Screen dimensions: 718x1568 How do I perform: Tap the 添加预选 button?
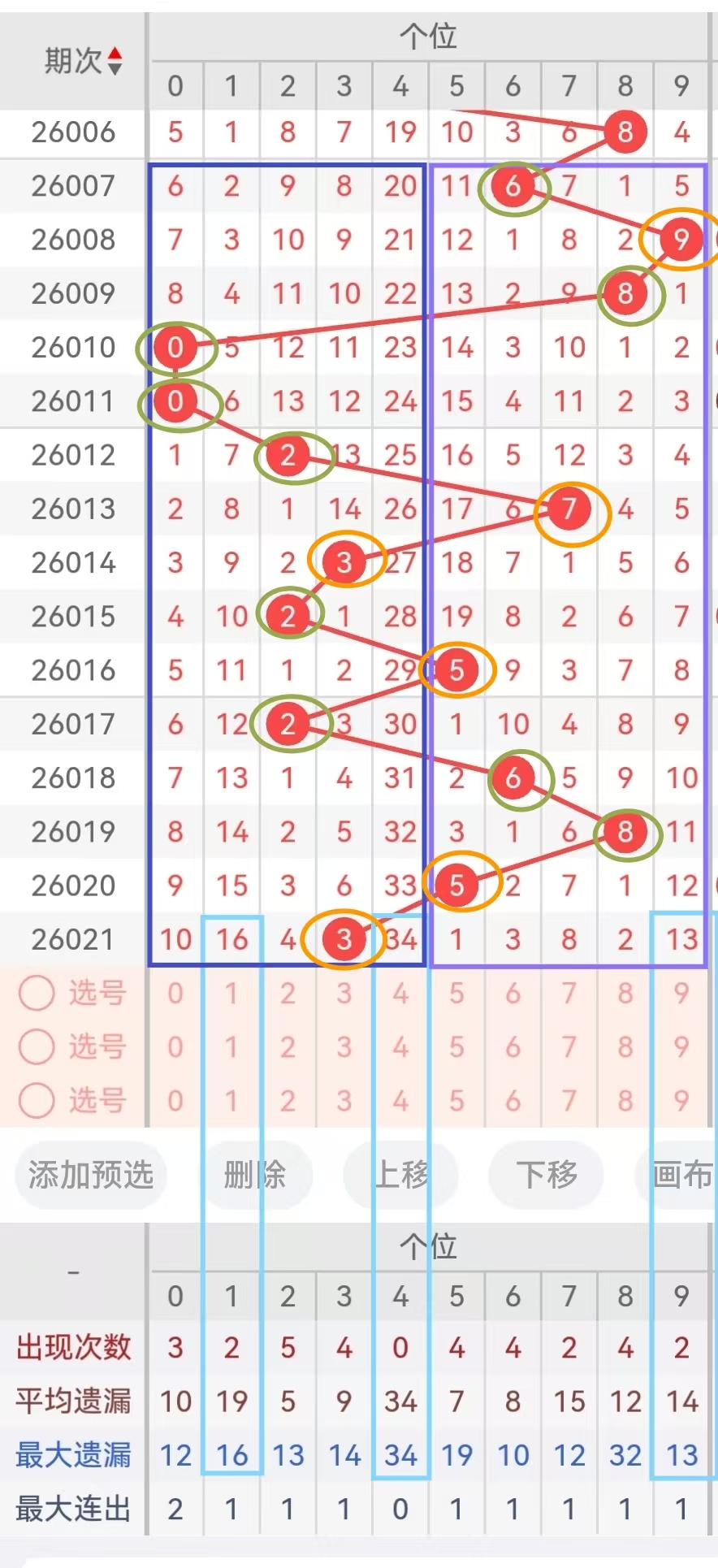coord(90,1175)
